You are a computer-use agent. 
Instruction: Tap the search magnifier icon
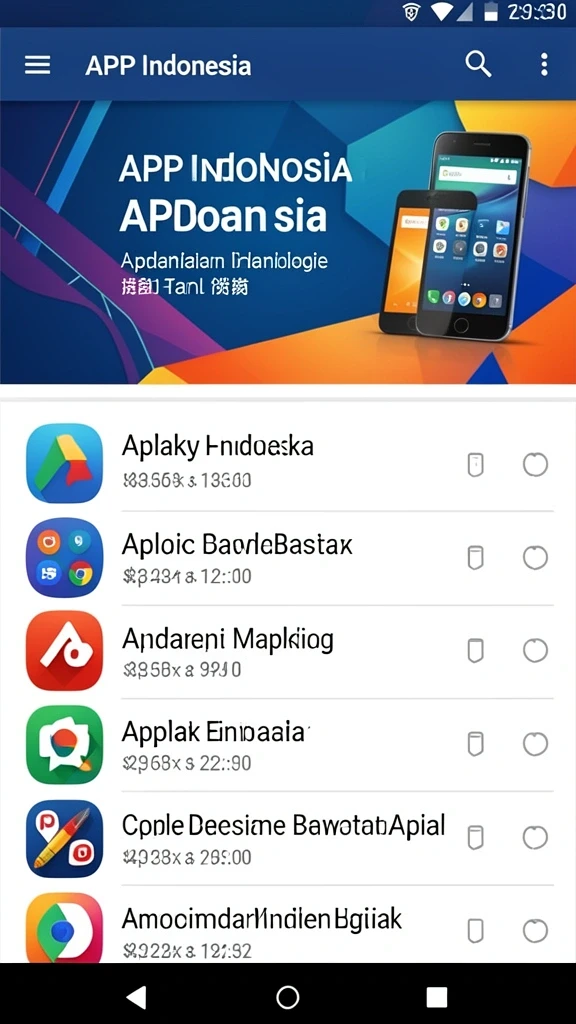tap(478, 65)
